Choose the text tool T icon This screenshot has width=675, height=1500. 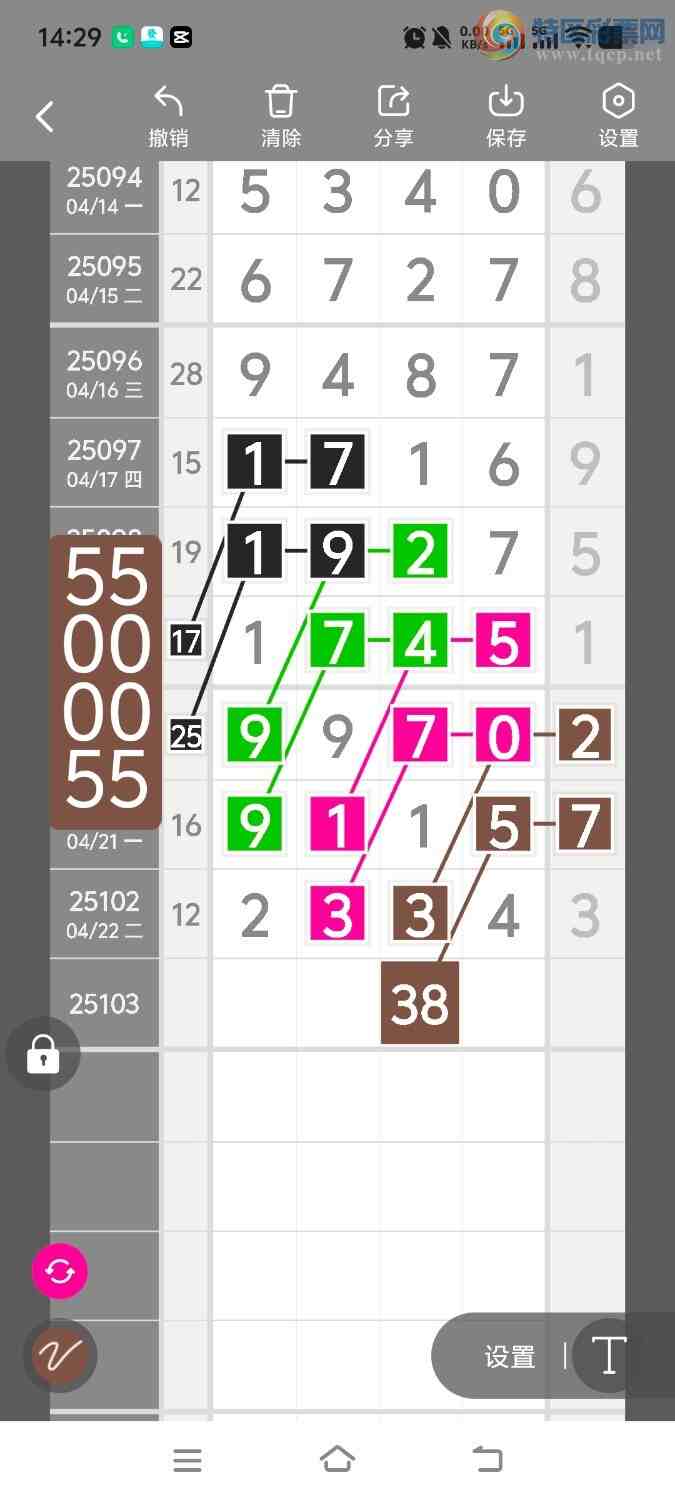click(x=608, y=1356)
